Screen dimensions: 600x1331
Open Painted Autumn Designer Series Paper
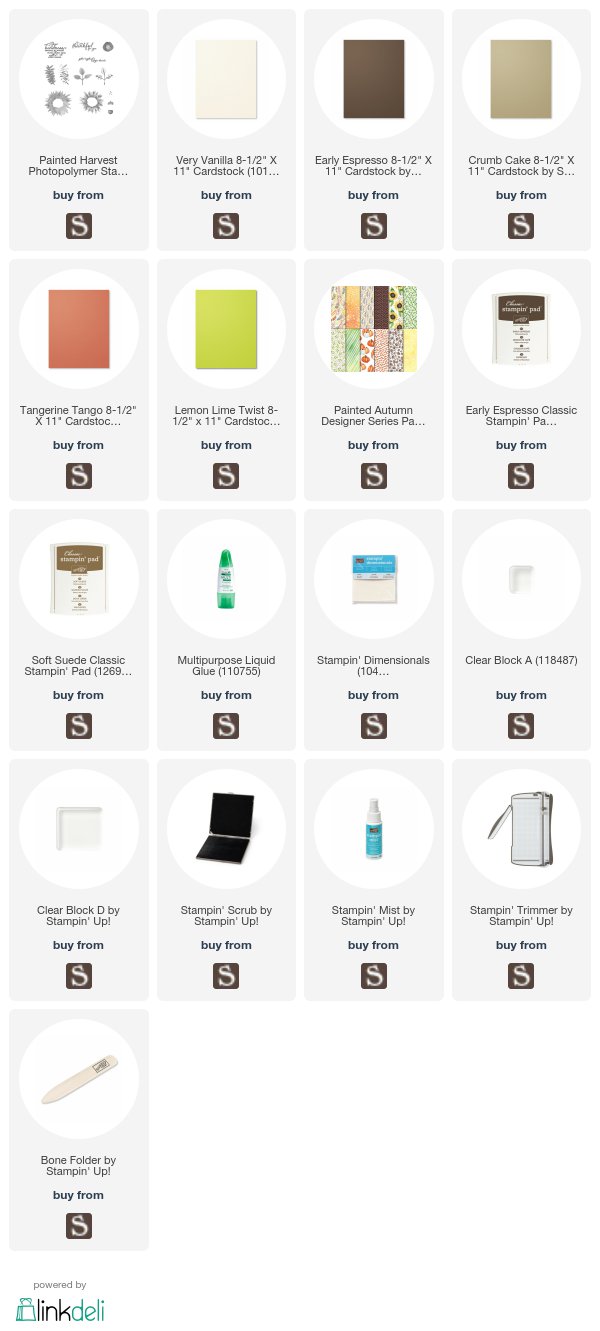(x=374, y=380)
